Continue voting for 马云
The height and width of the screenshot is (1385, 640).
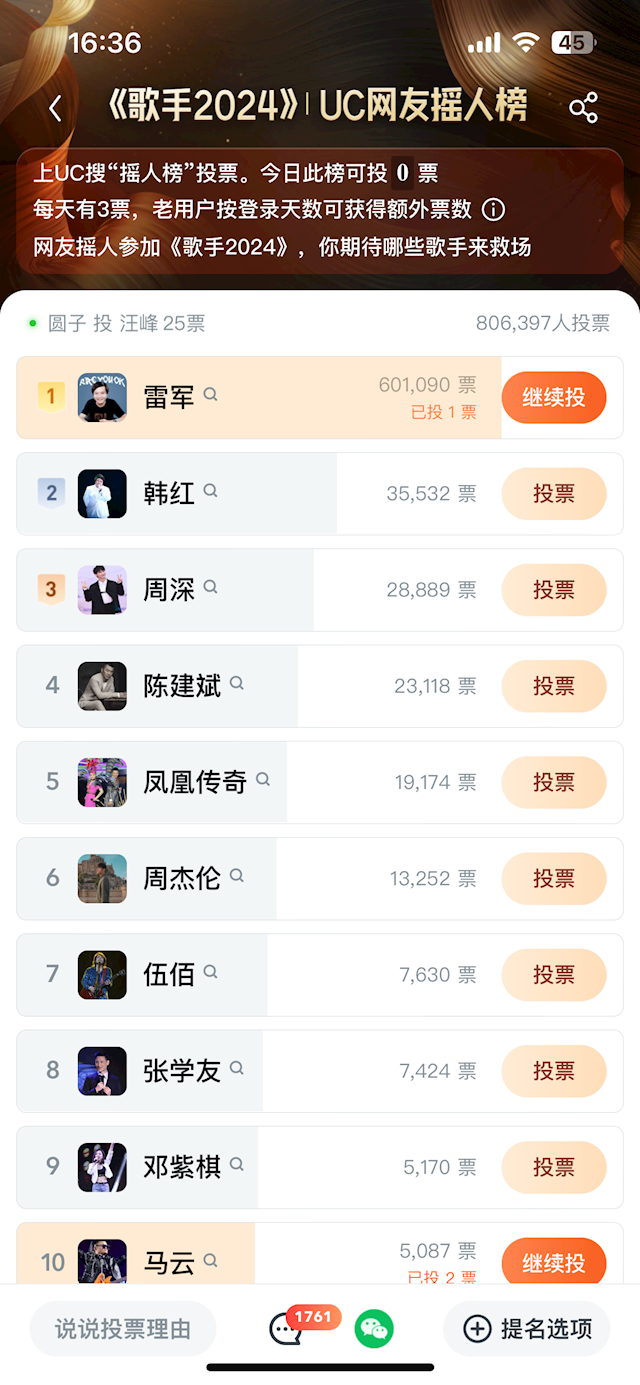click(553, 1262)
